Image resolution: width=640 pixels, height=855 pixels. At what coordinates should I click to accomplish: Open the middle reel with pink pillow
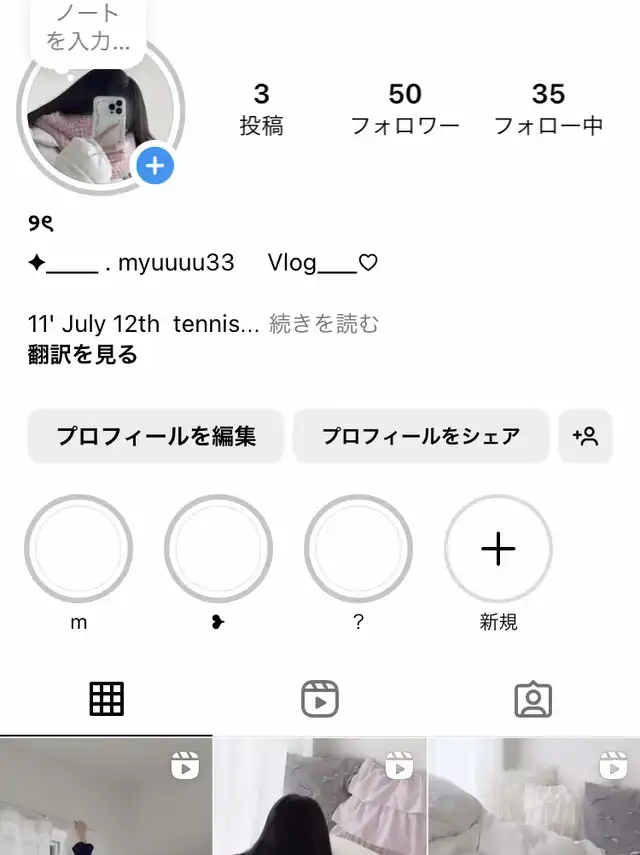point(320,797)
